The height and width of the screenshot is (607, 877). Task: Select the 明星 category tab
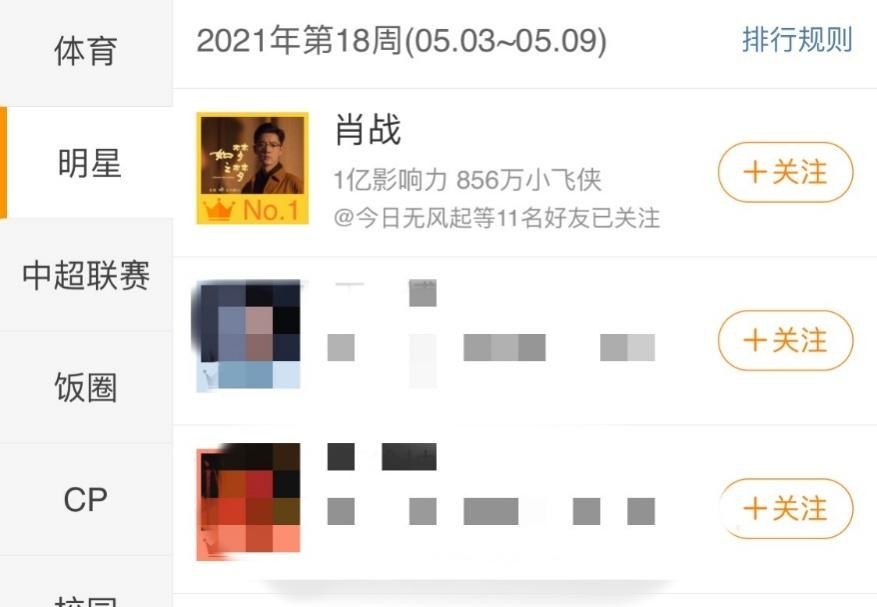88,163
